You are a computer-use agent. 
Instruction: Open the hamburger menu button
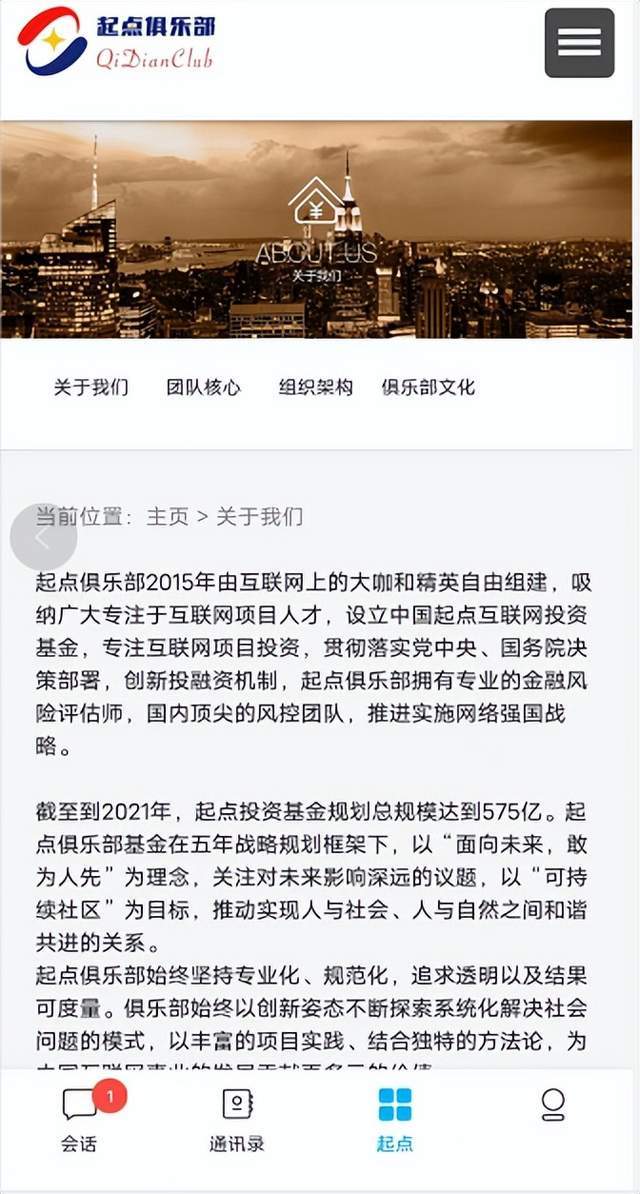(x=579, y=43)
